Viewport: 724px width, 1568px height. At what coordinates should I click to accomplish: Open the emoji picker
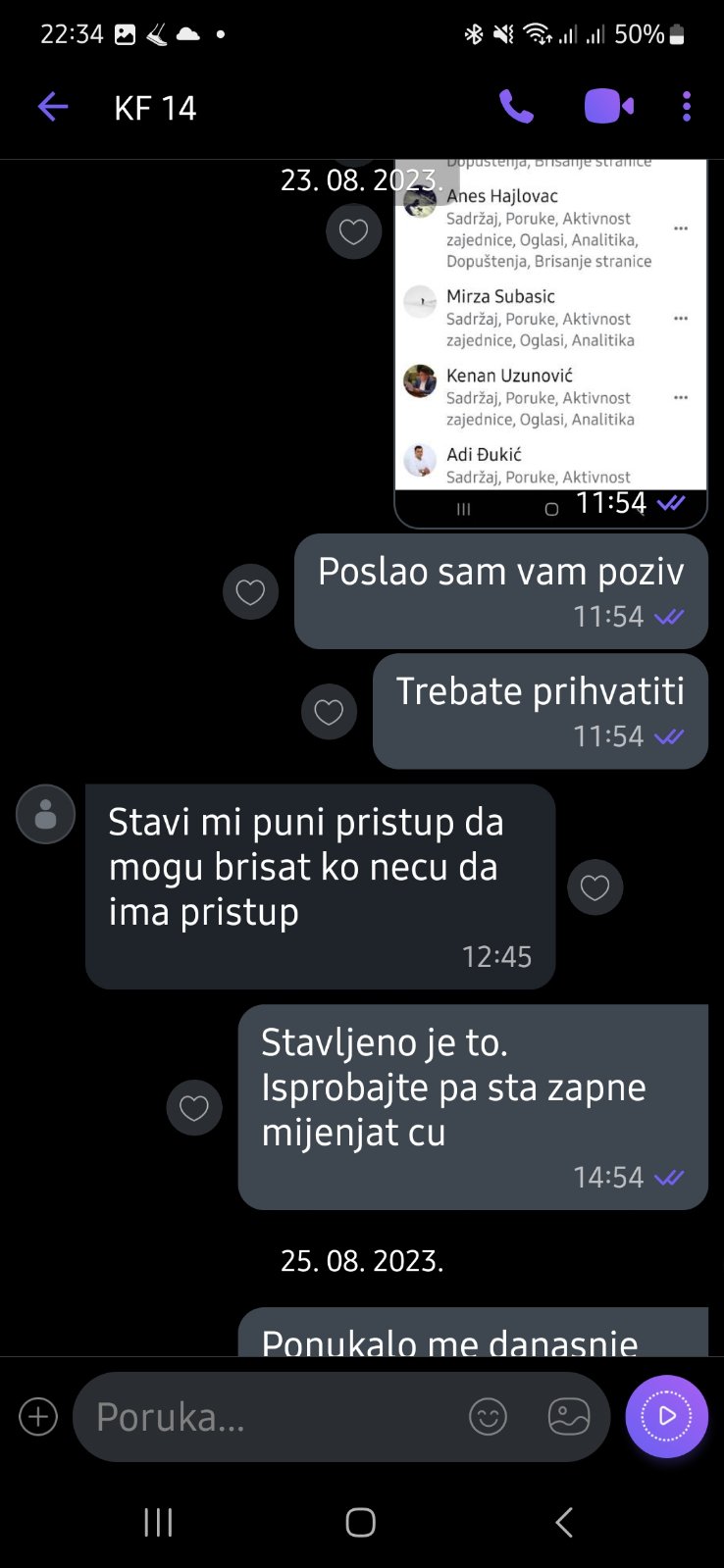(488, 1417)
